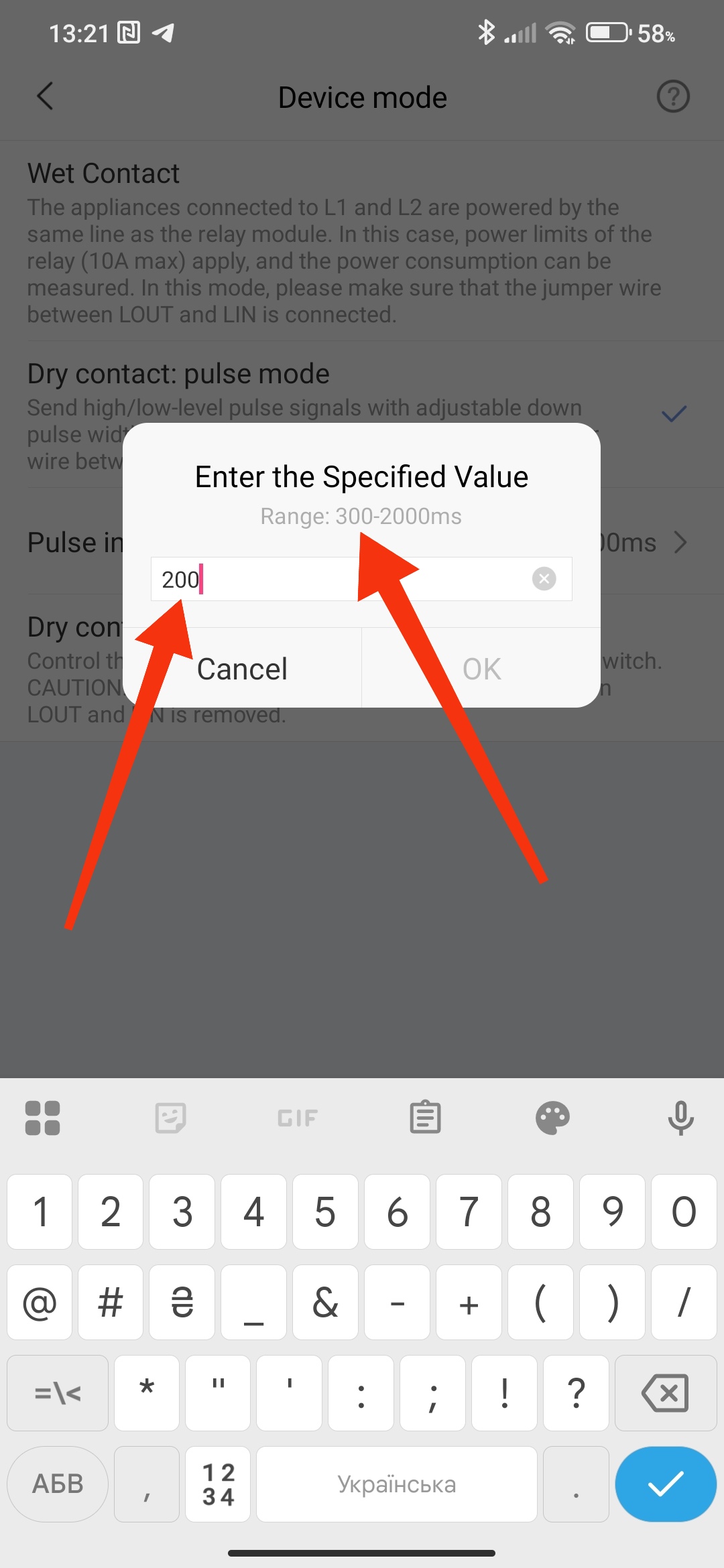This screenshot has width=724, height=1568.
Task: Confirm input with the blue checkmark key
Action: pyautogui.click(x=665, y=1484)
